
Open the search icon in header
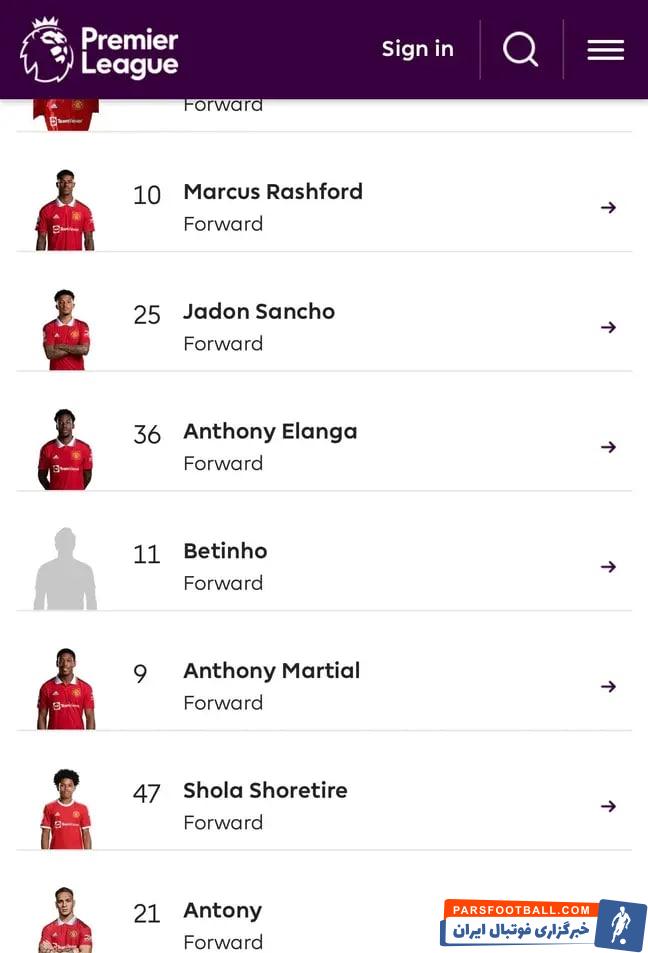pyautogui.click(x=520, y=49)
